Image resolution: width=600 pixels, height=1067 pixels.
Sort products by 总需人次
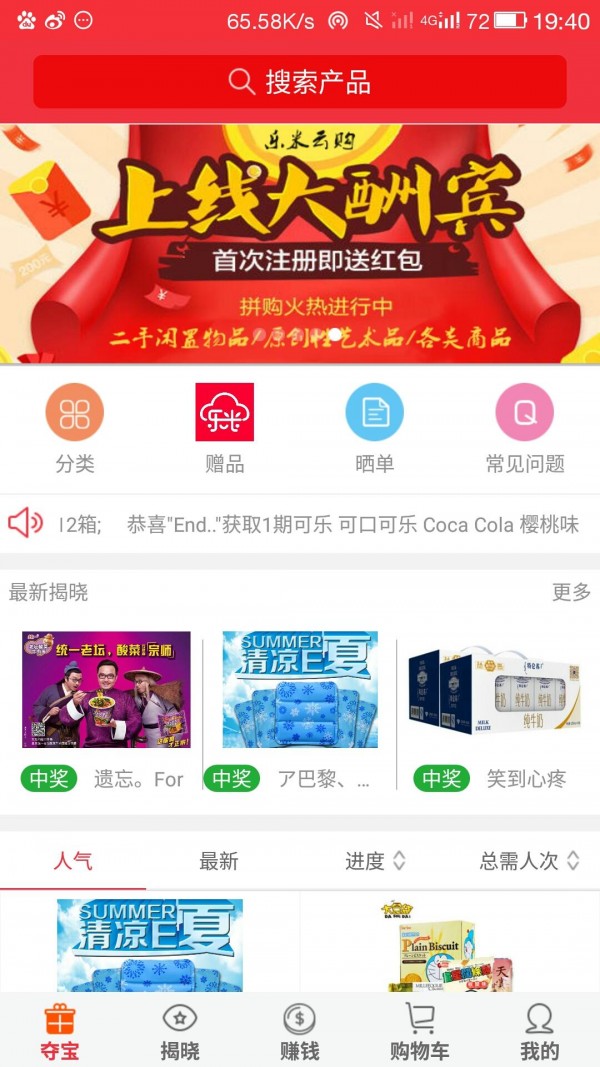[x=529, y=861]
